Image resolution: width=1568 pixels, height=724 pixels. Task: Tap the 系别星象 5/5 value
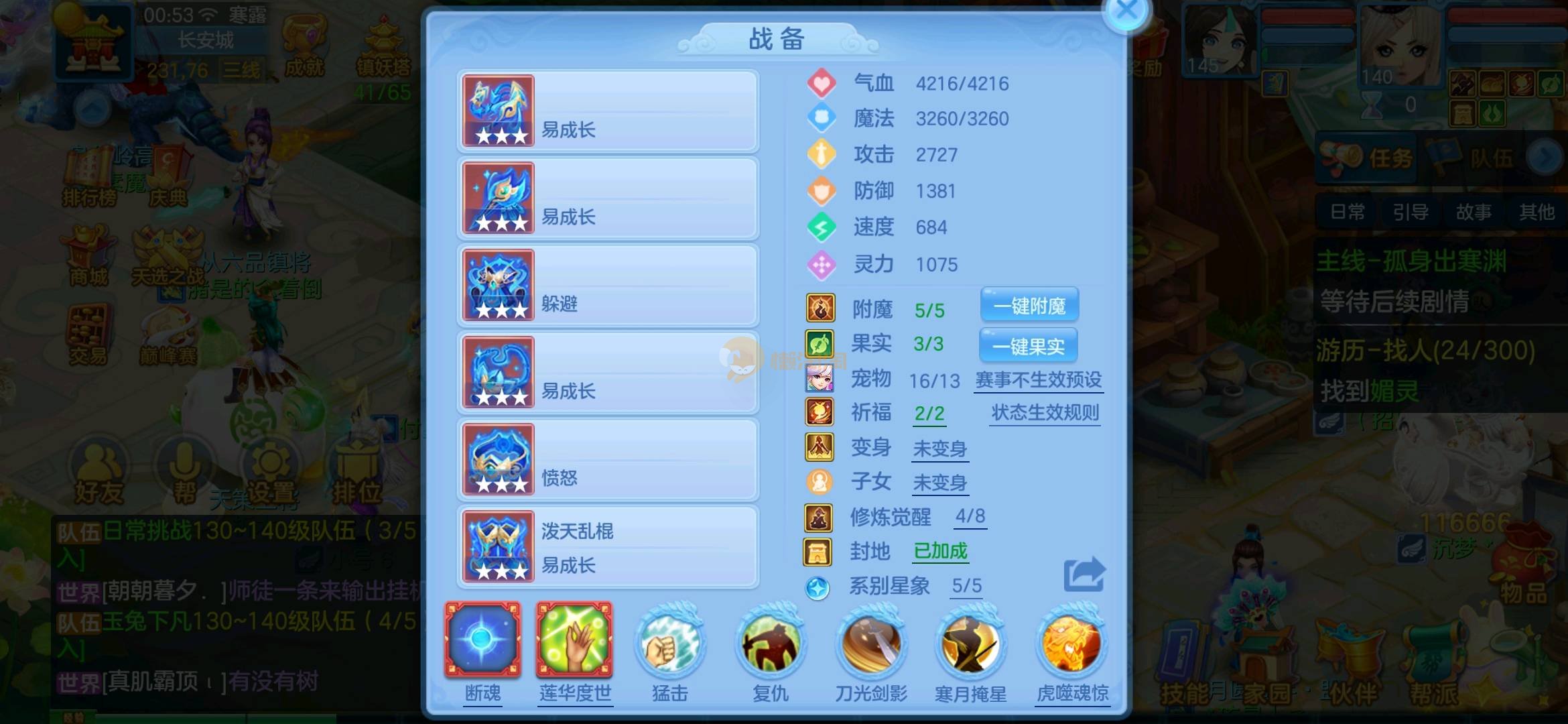[966, 586]
